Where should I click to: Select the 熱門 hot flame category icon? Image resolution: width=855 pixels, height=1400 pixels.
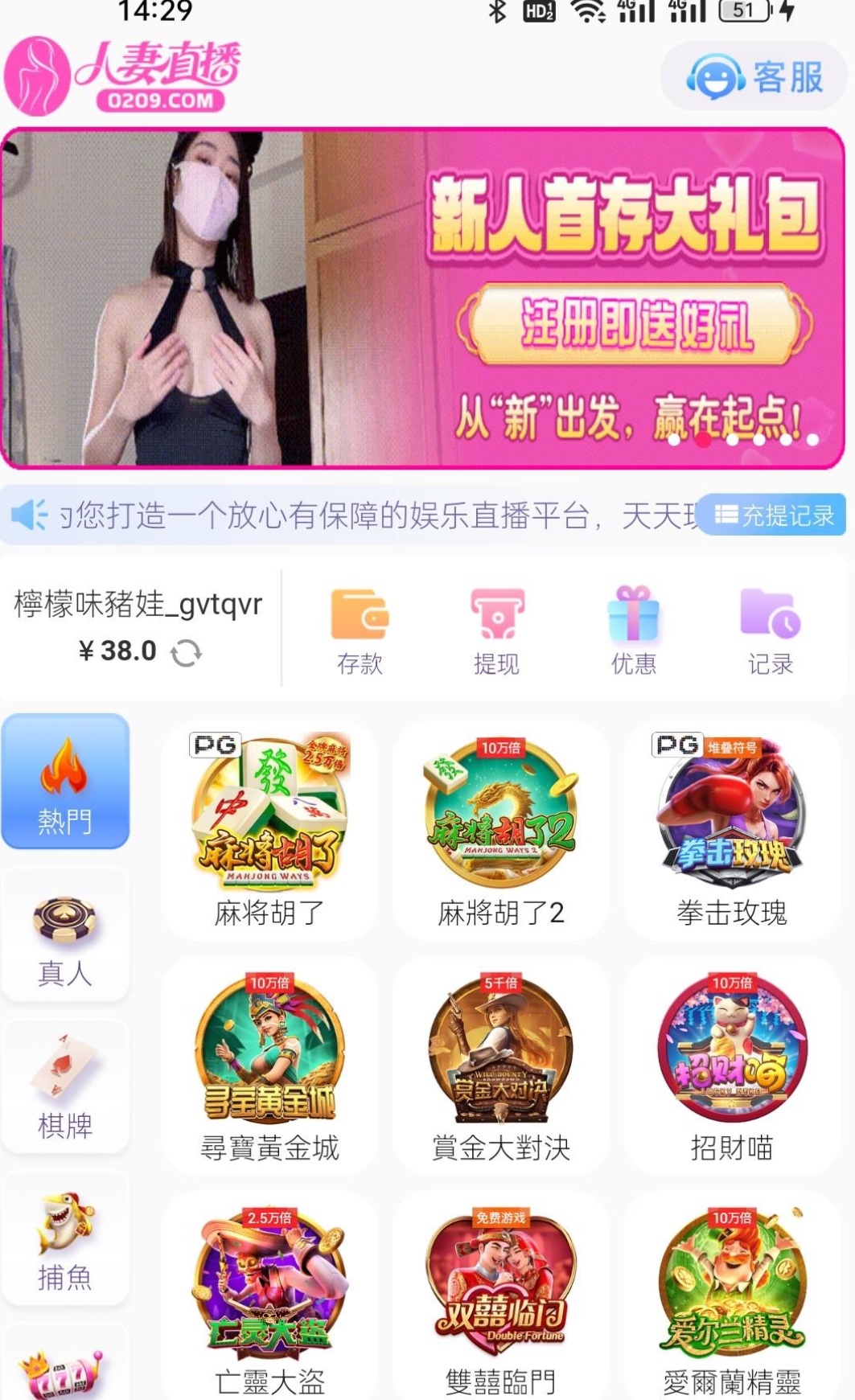pyautogui.click(x=66, y=780)
